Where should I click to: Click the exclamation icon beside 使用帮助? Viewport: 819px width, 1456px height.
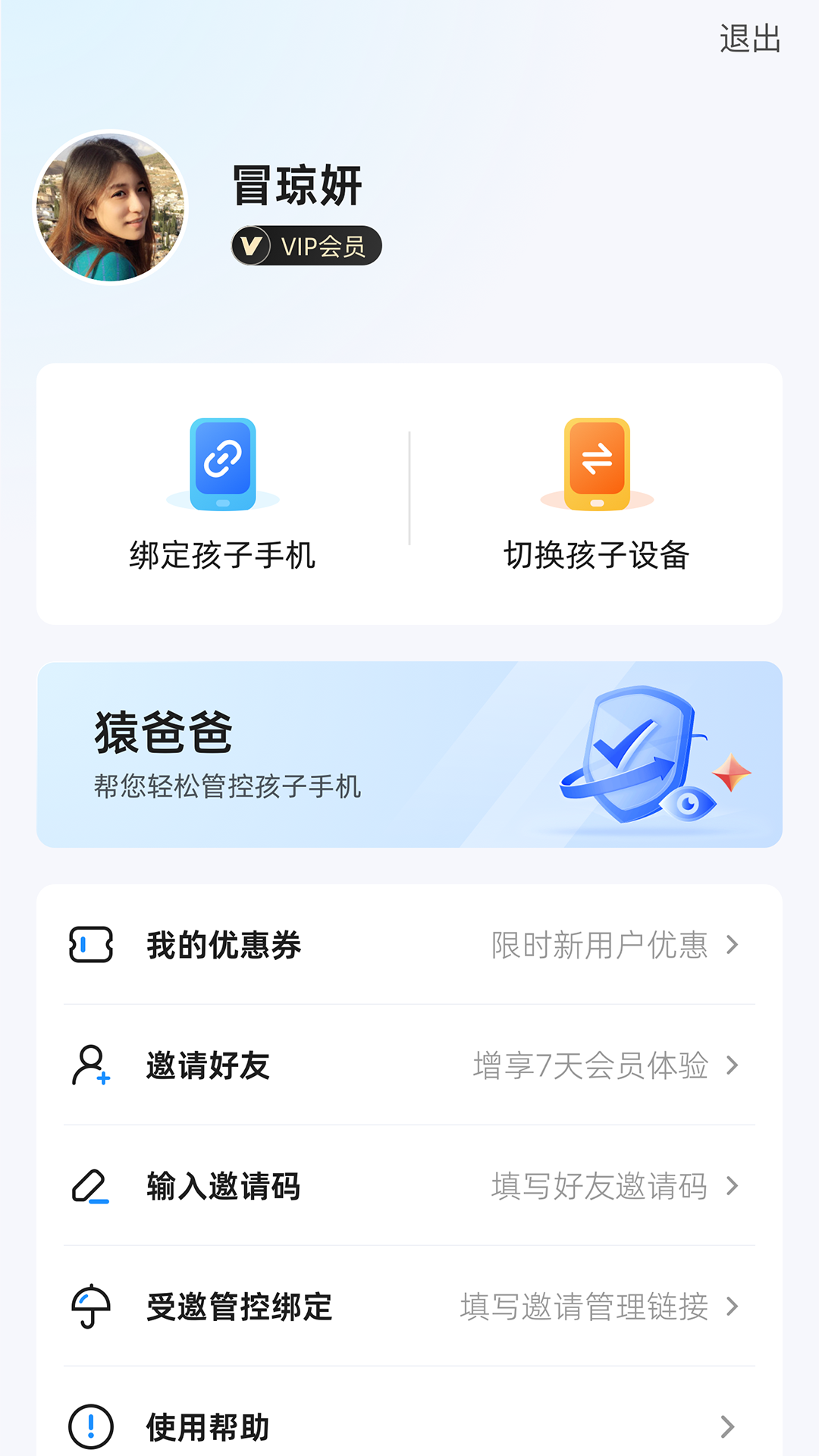point(90,1425)
